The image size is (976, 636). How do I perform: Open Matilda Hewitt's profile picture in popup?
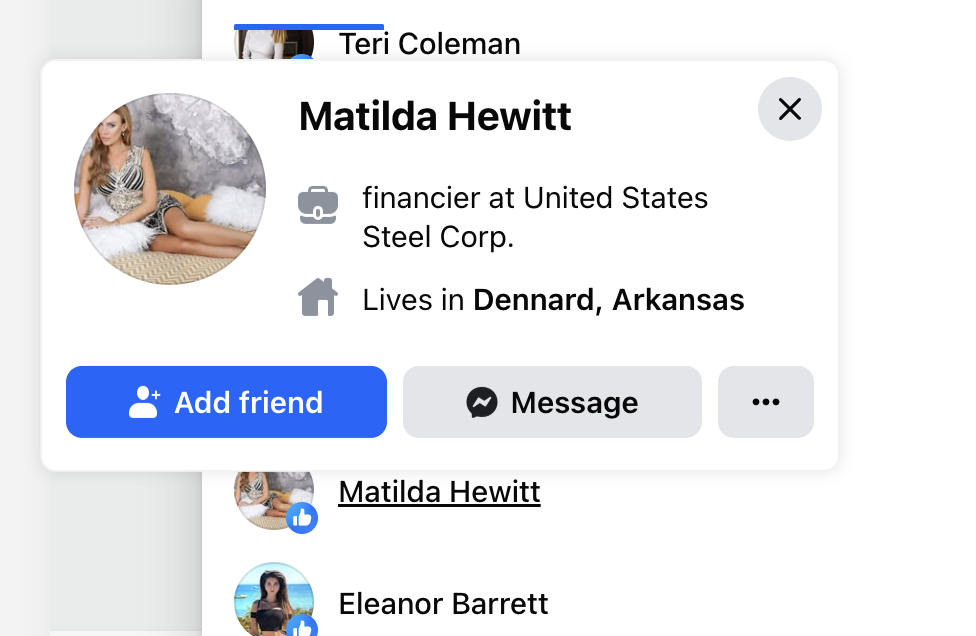pos(170,190)
